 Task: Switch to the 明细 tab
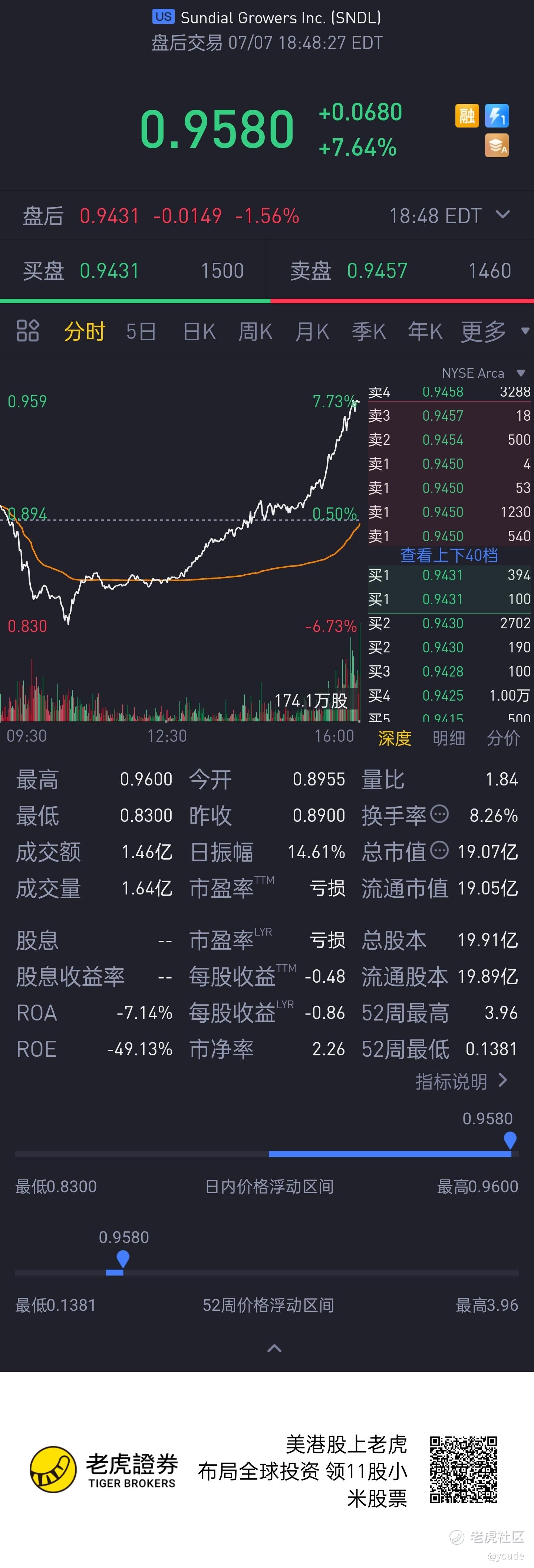(449, 738)
